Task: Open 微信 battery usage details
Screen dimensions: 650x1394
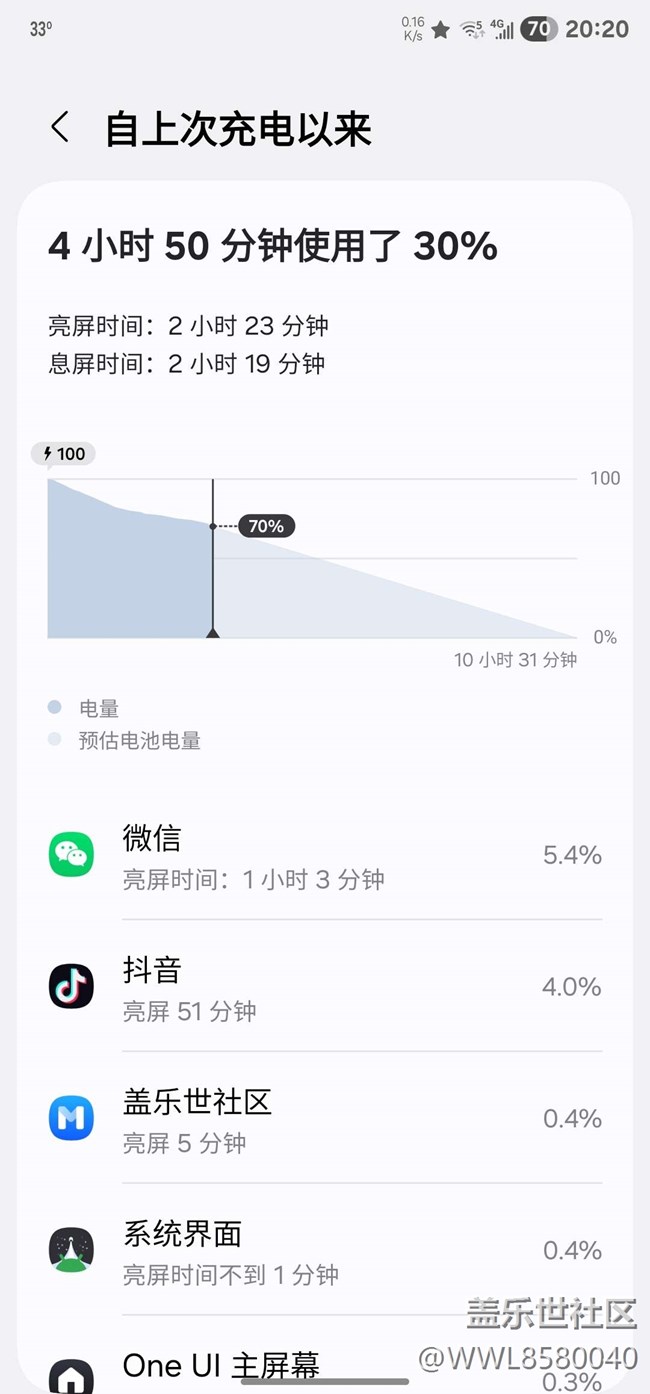Action: click(325, 855)
